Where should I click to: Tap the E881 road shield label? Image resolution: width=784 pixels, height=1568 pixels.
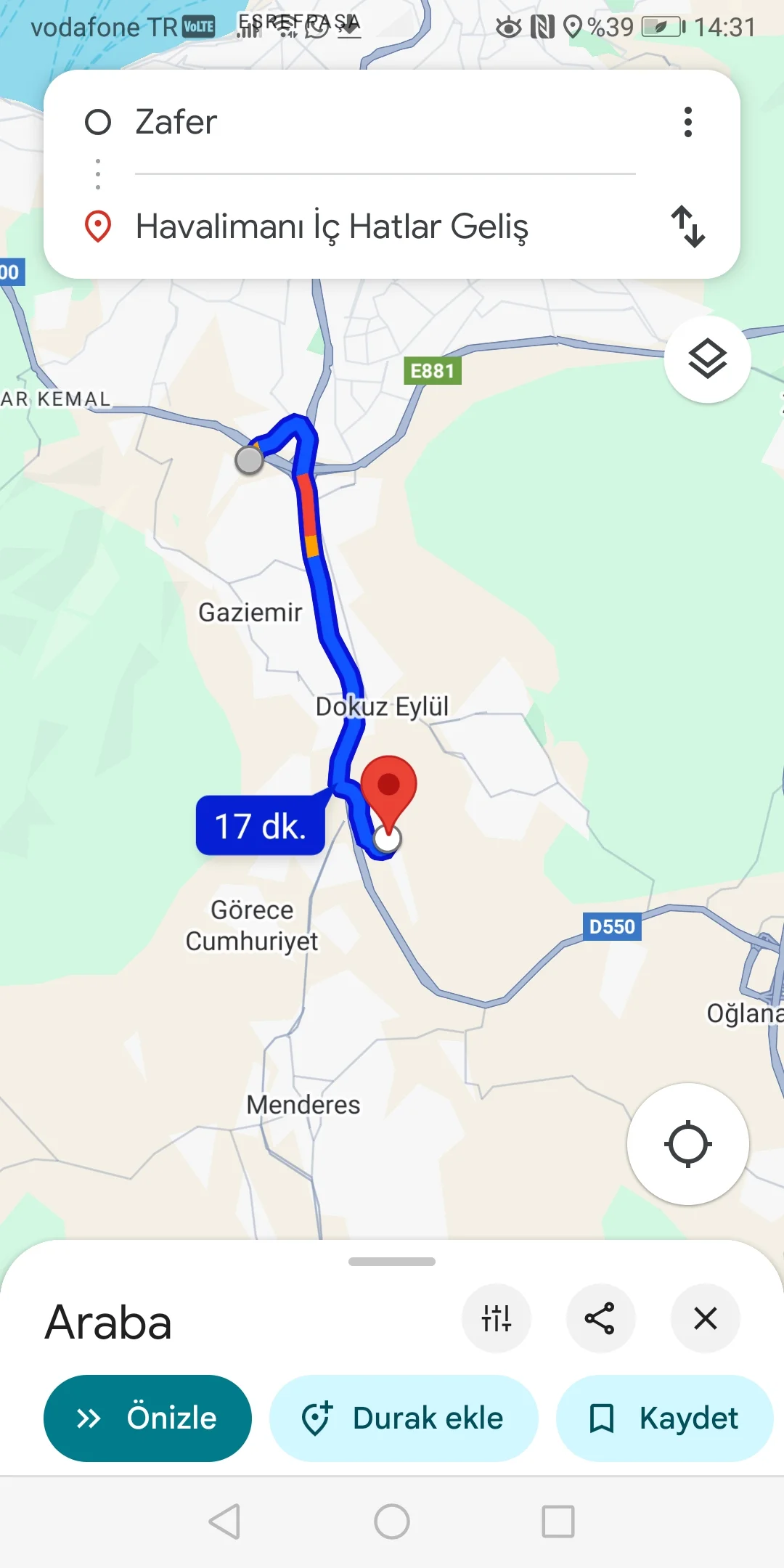click(x=433, y=369)
